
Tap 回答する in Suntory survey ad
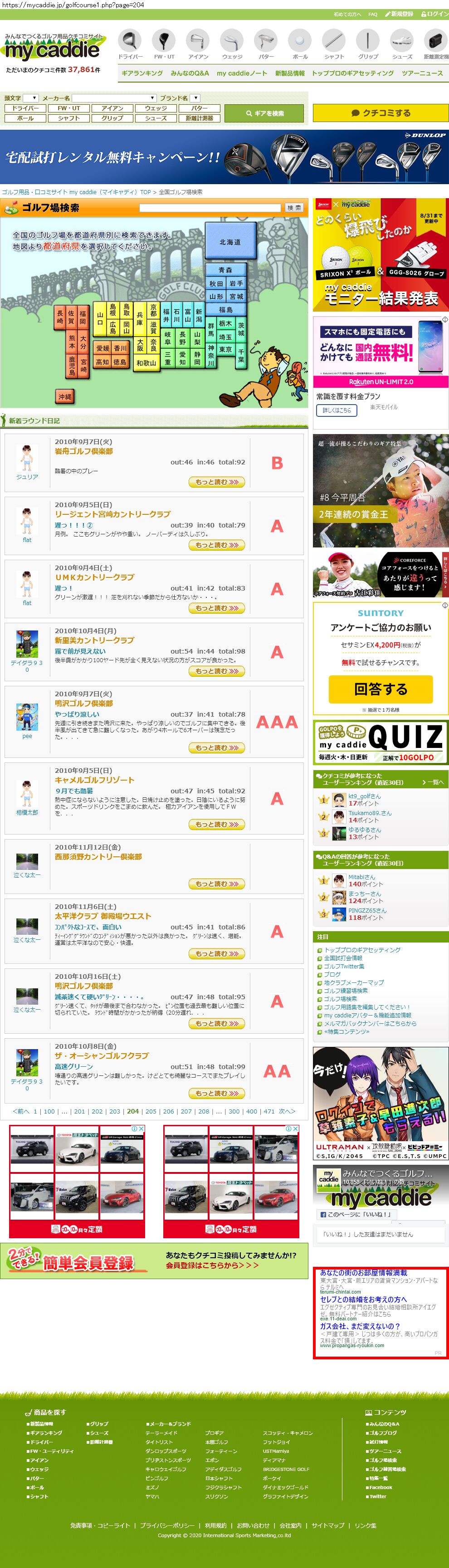380,689
